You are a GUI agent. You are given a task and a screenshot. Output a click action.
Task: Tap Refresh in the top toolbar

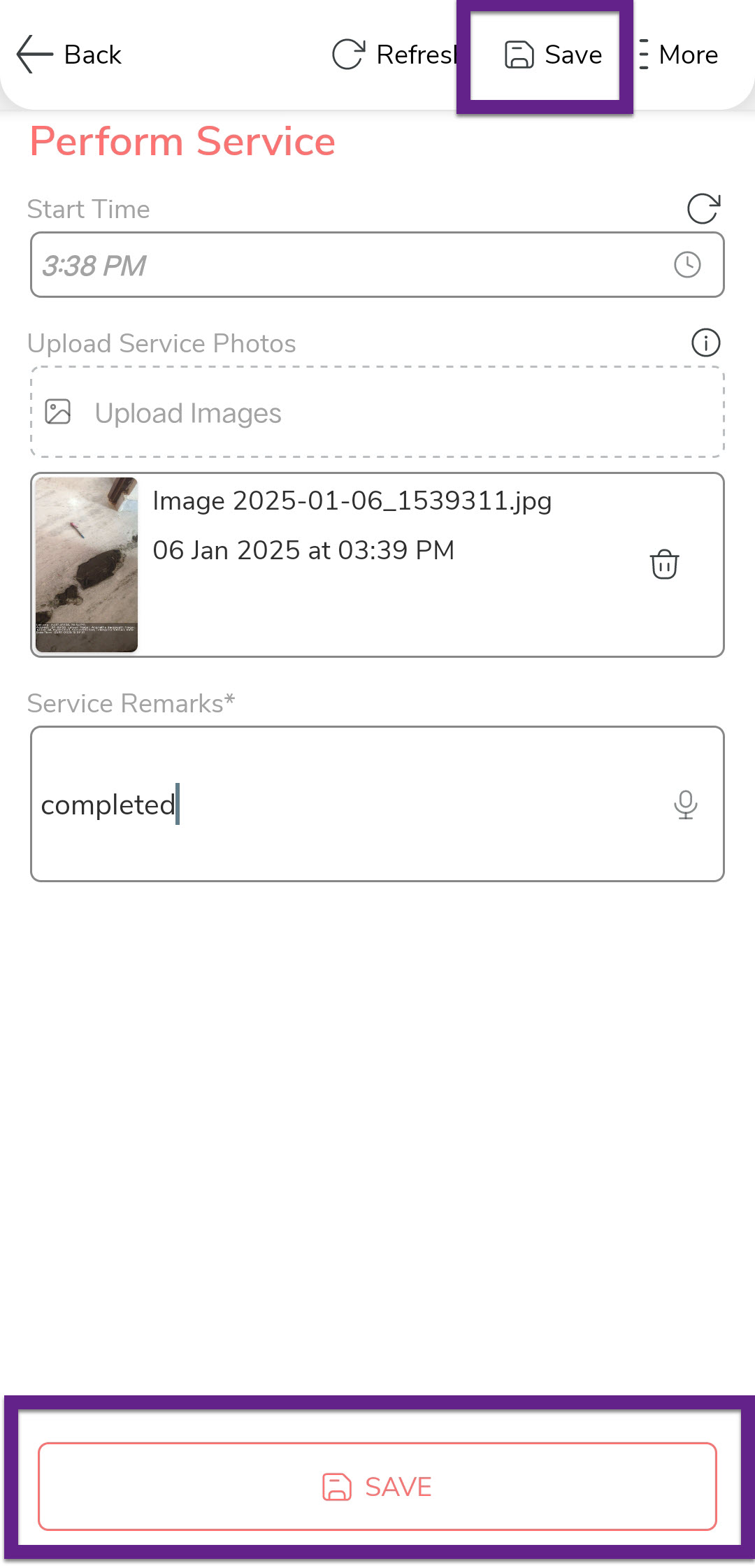click(393, 55)
